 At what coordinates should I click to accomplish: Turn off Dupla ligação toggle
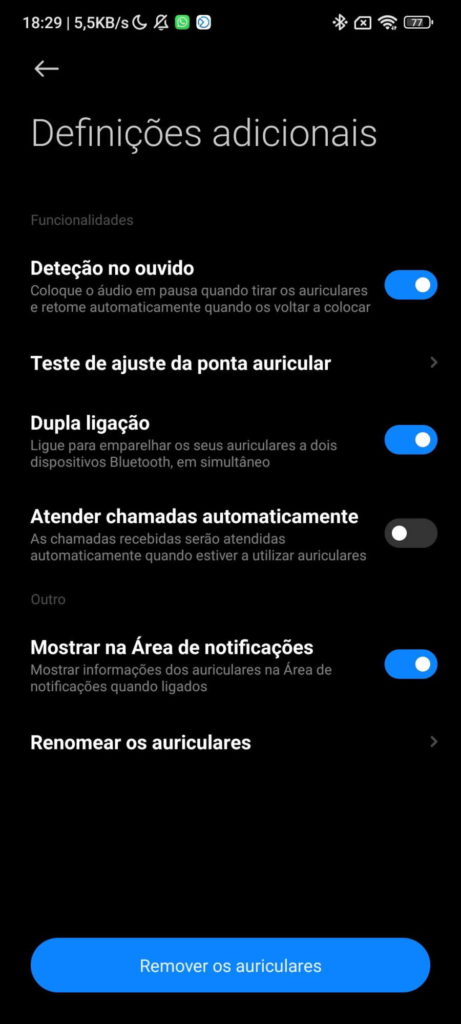point(410,440)
